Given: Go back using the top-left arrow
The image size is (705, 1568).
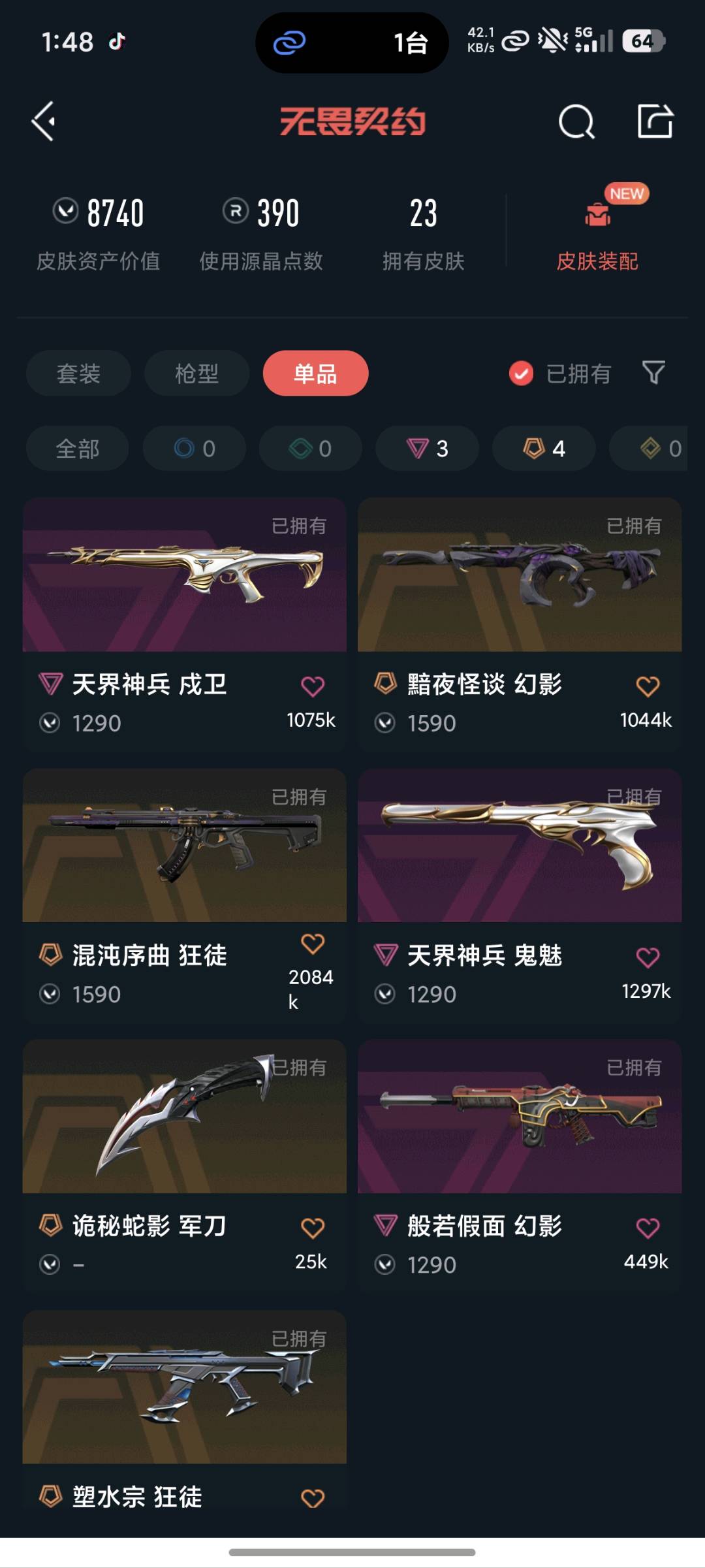Looking at the screenshot, I should point(44,121).
